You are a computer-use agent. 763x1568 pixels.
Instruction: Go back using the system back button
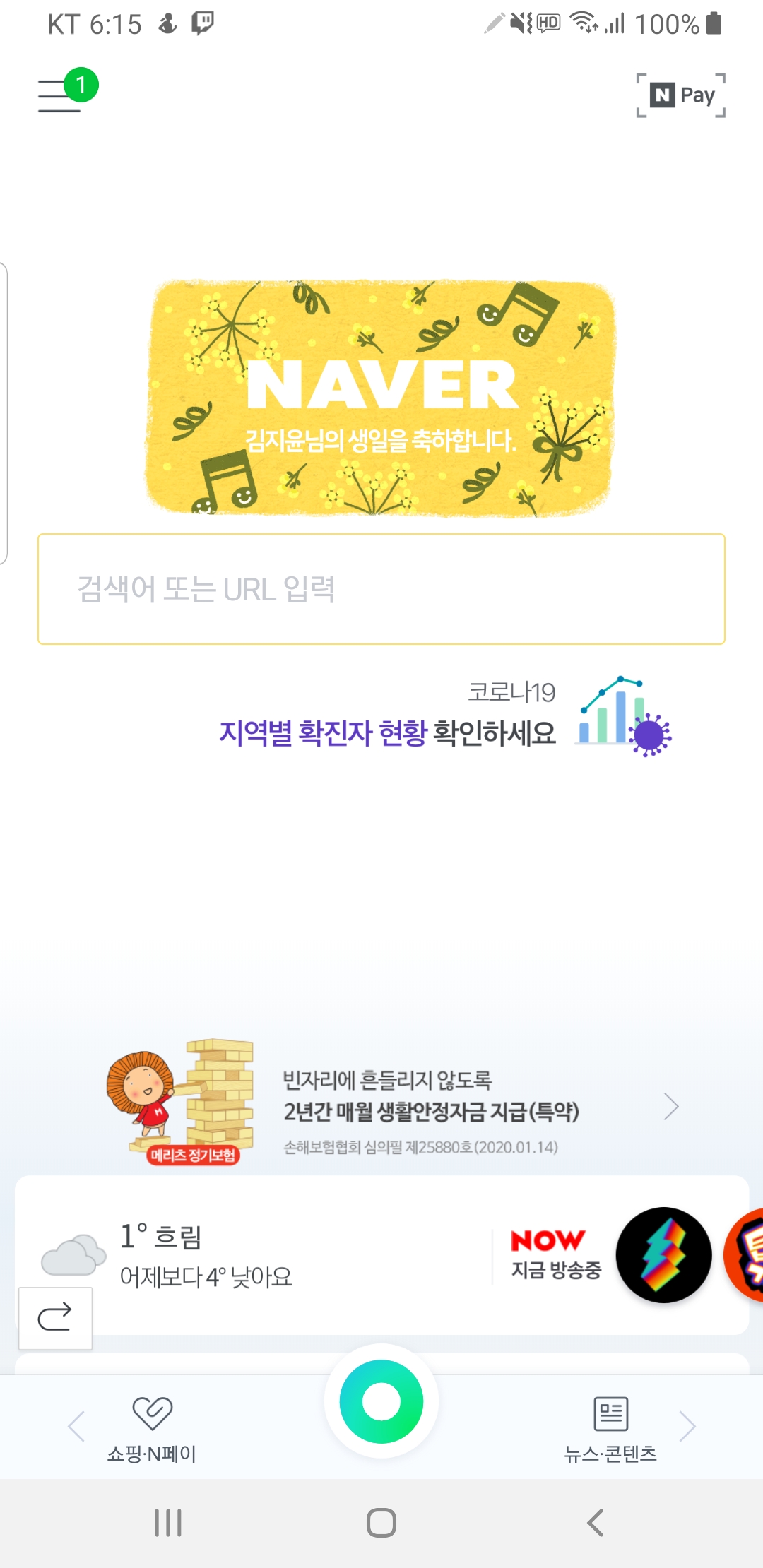(x=595, y=1523)
